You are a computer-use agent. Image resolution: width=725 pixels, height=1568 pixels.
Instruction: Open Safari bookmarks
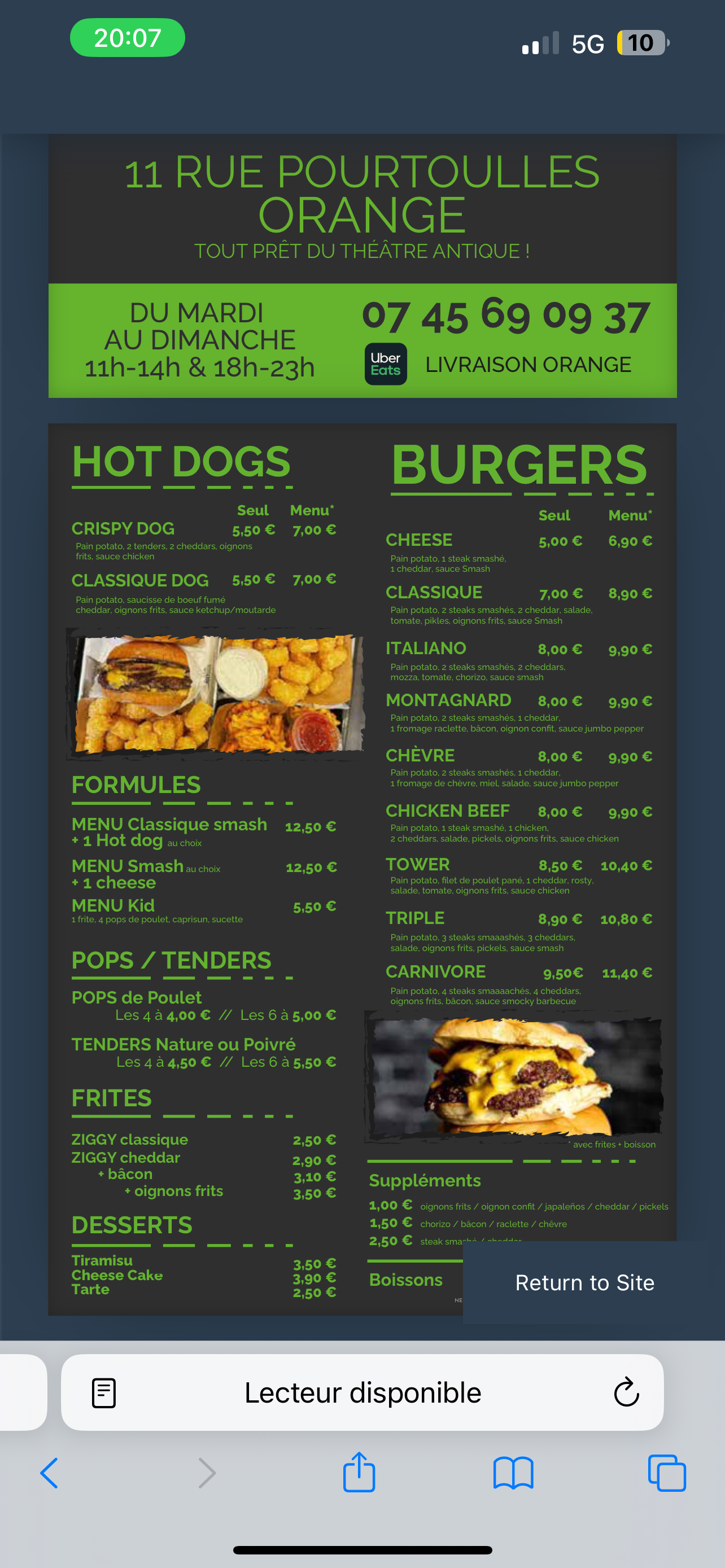(x=513, y=1473)
